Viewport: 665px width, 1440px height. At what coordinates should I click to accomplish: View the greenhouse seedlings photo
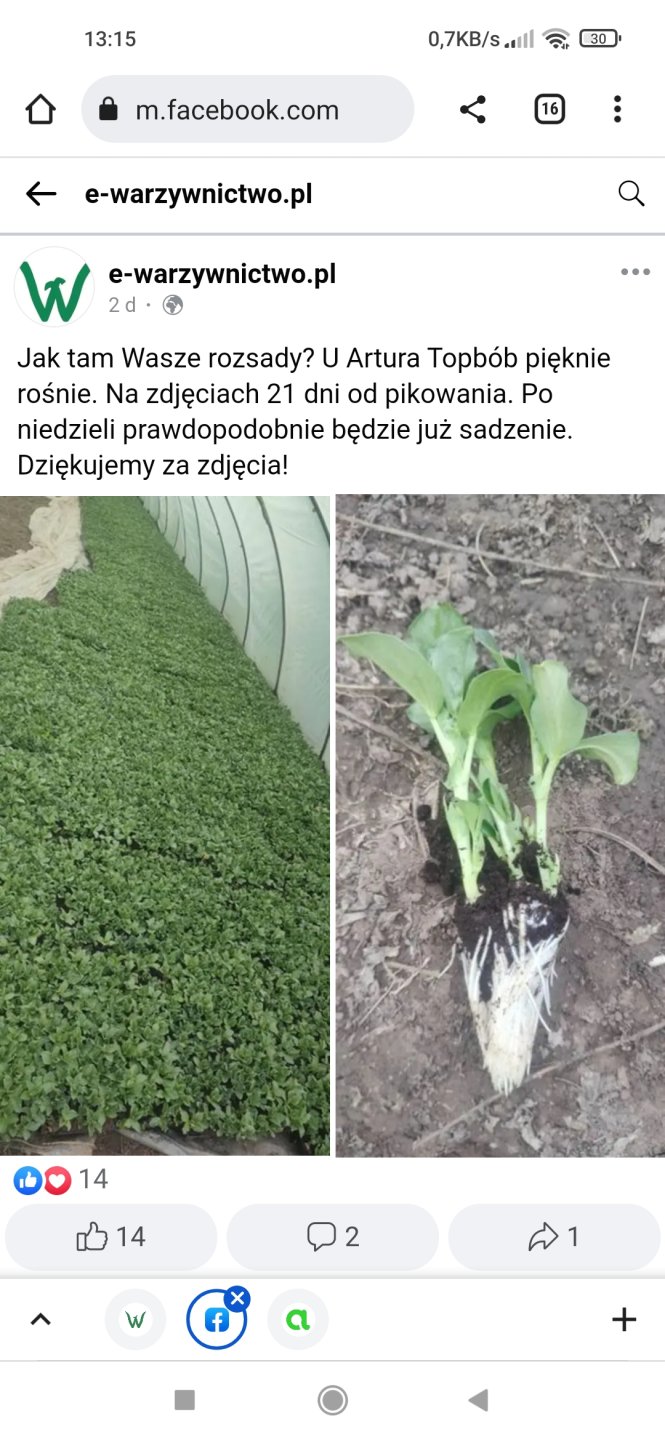(x=165, y=825)
